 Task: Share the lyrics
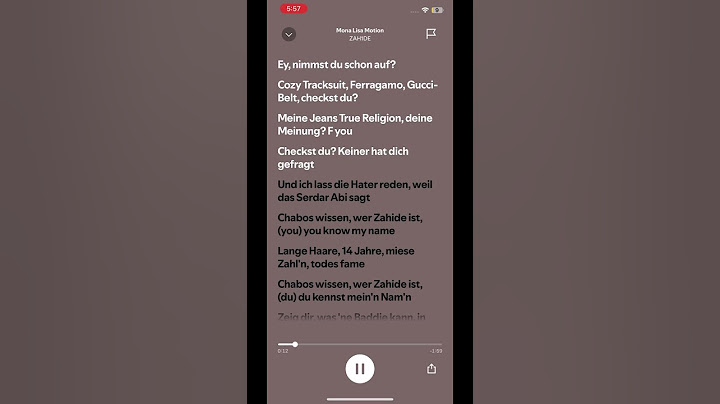432,368
